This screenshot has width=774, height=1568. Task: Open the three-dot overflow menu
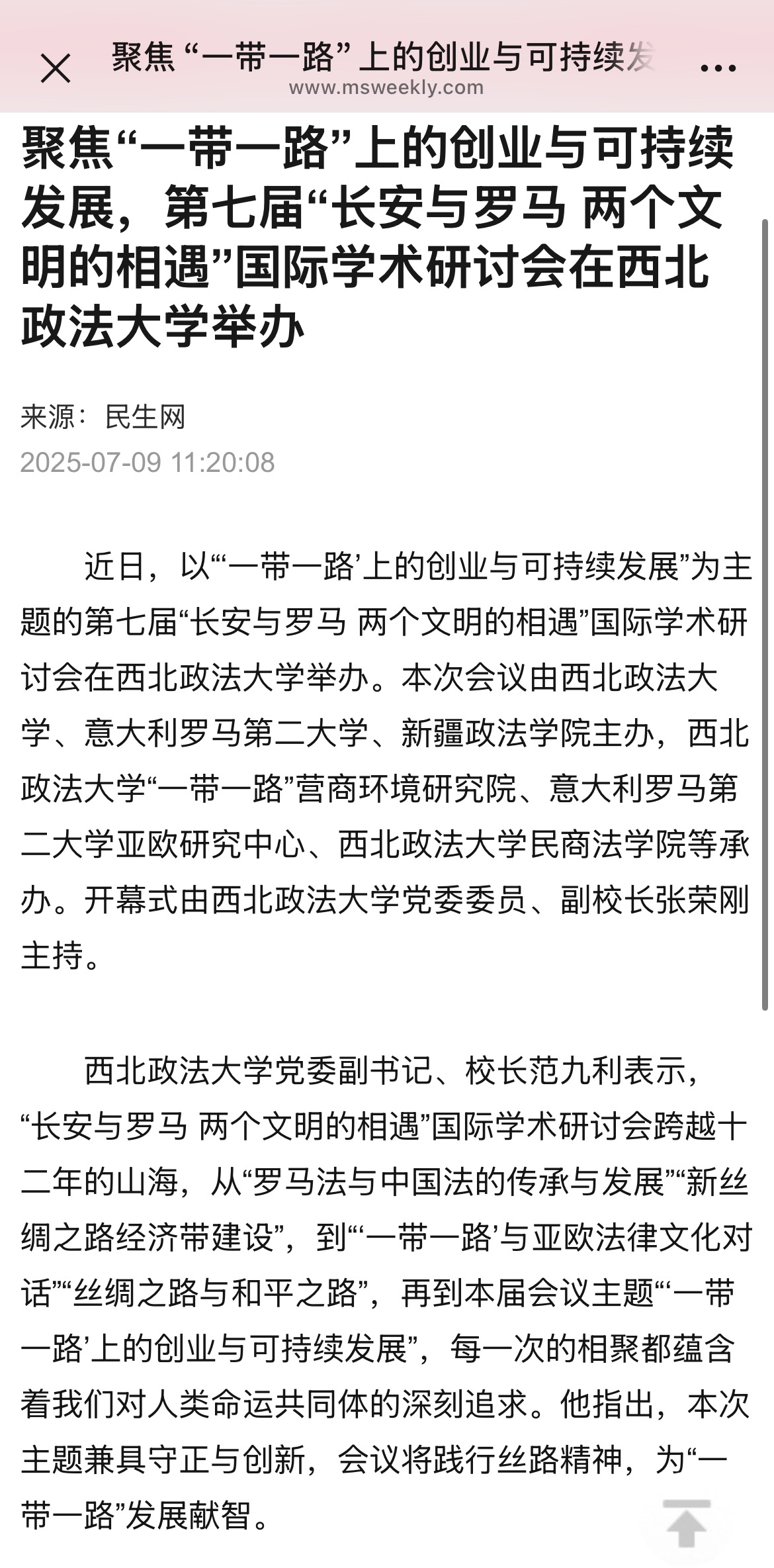[x=718, y=68]
